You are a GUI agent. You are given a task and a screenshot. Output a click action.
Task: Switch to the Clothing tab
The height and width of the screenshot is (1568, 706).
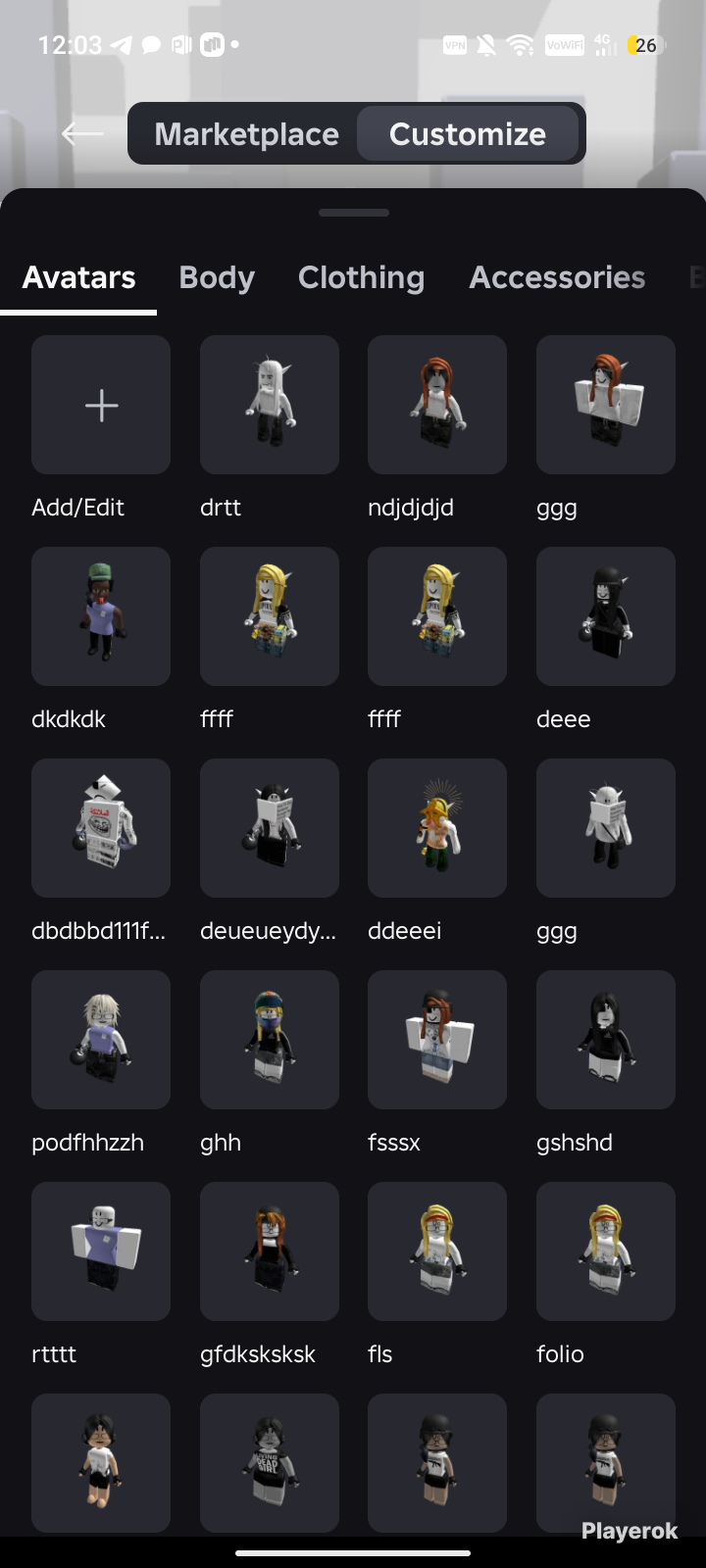[x=361, y=277]
